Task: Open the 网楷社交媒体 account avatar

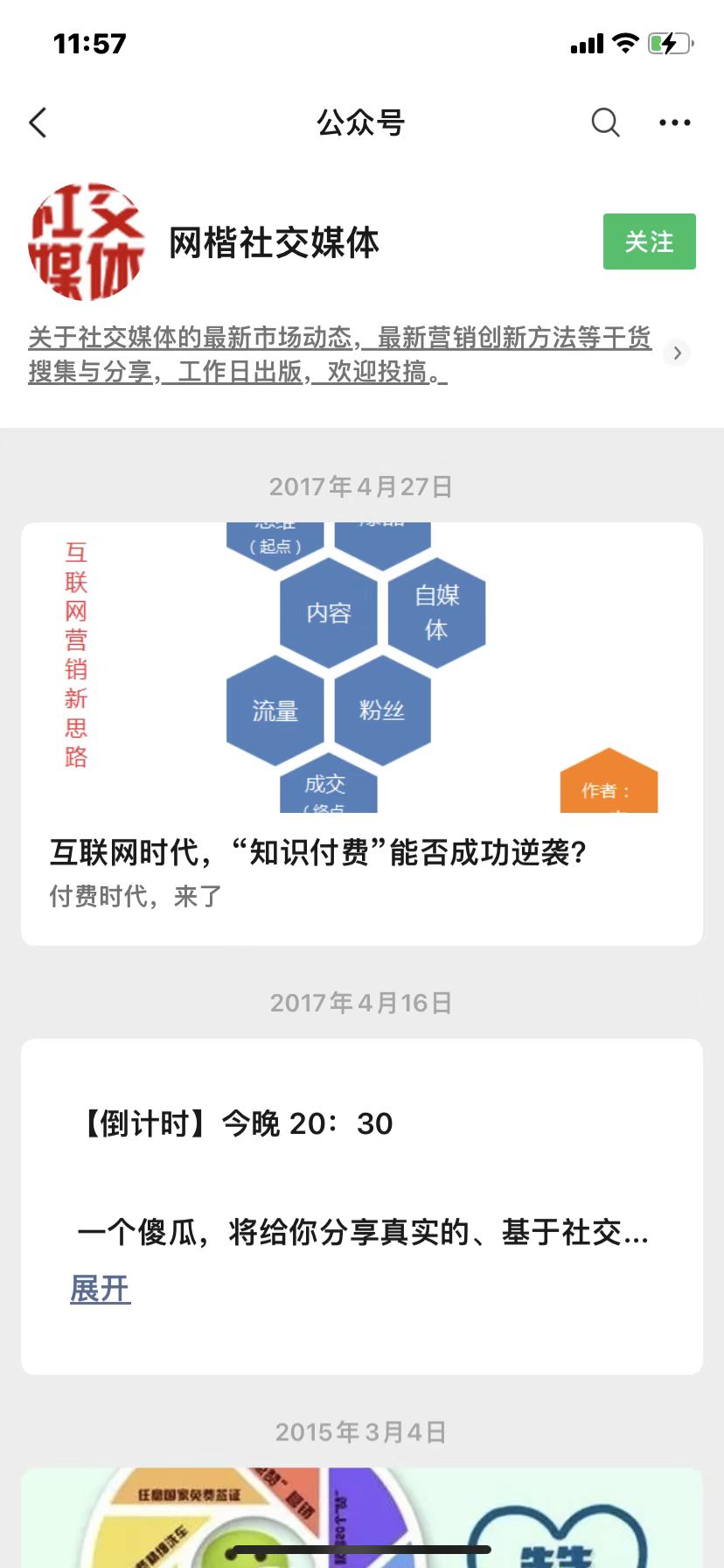Action: (87, 241)
